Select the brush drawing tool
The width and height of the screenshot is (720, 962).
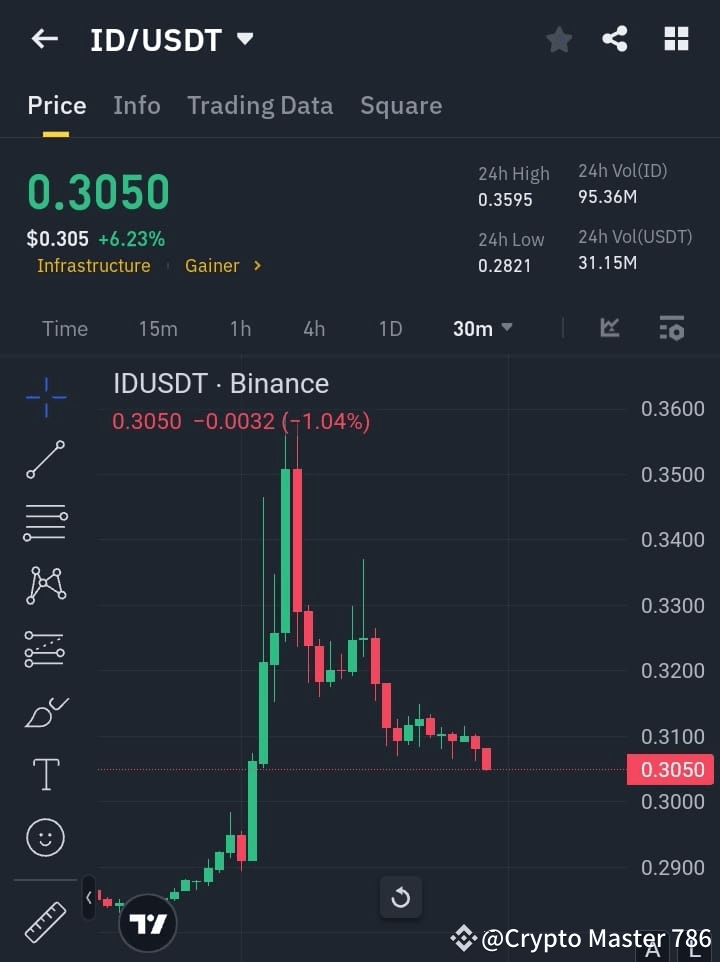(x=44, y=711)
